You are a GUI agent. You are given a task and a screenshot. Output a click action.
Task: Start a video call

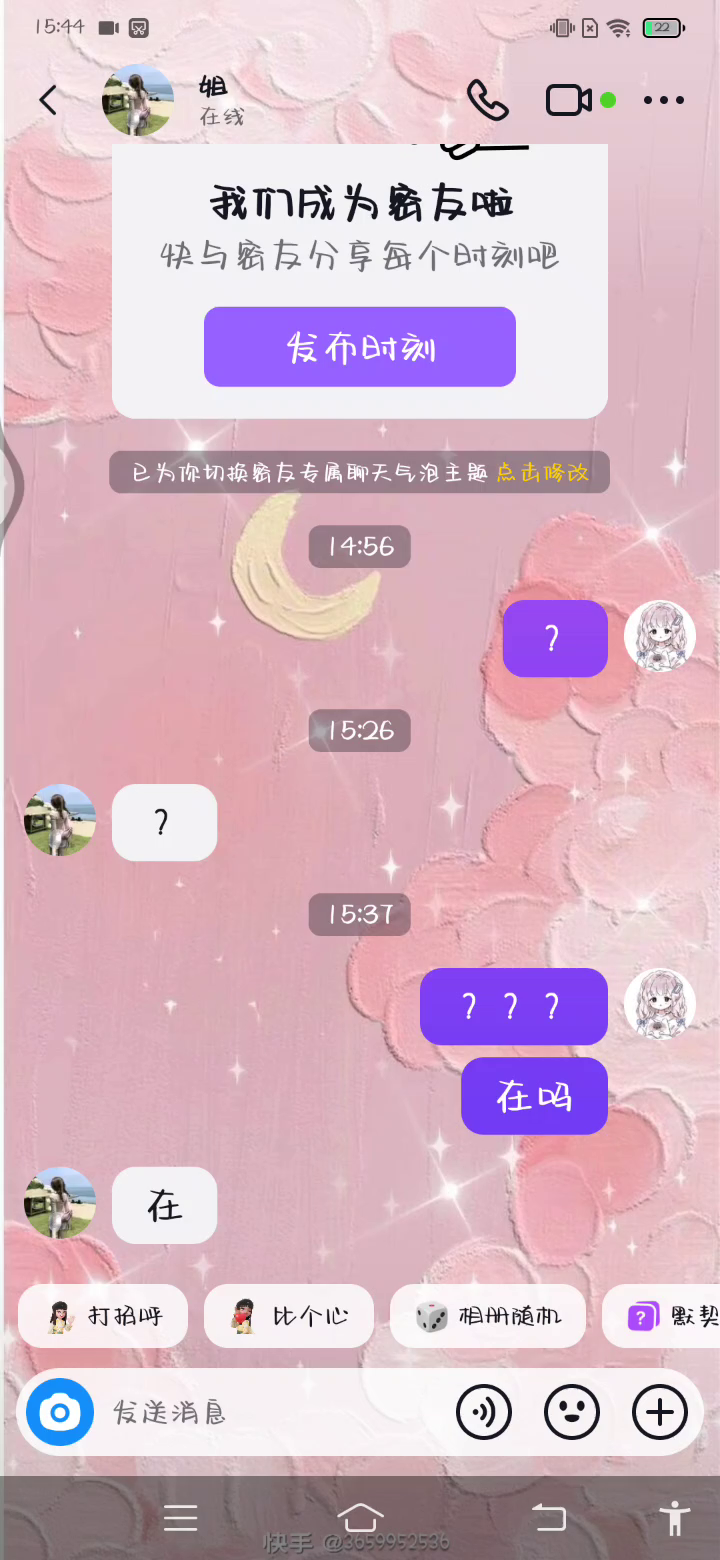pos(568,100)
